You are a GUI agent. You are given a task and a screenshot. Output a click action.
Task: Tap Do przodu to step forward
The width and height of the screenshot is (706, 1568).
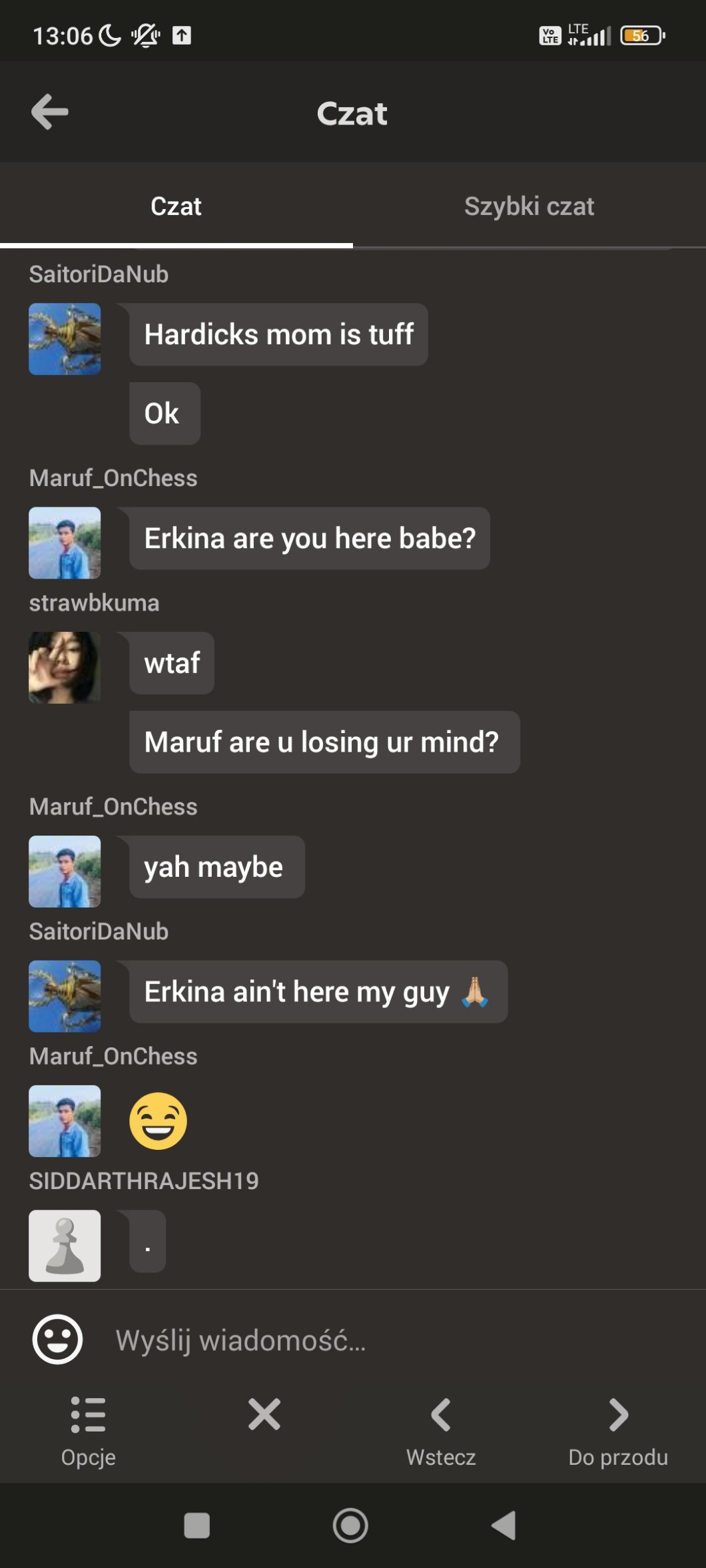pyautogui.click(x=617, y=1426)
